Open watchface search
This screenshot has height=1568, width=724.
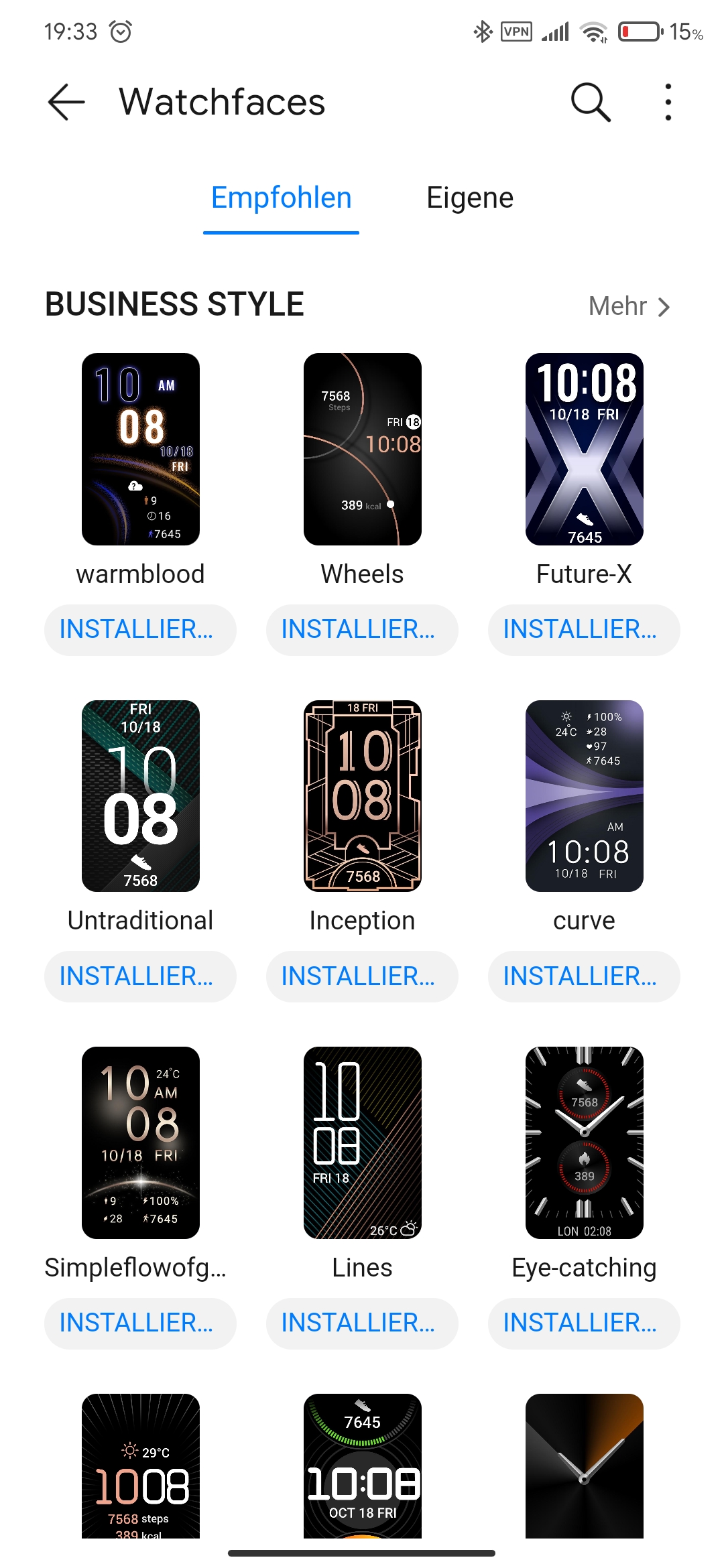click(591, 102)
